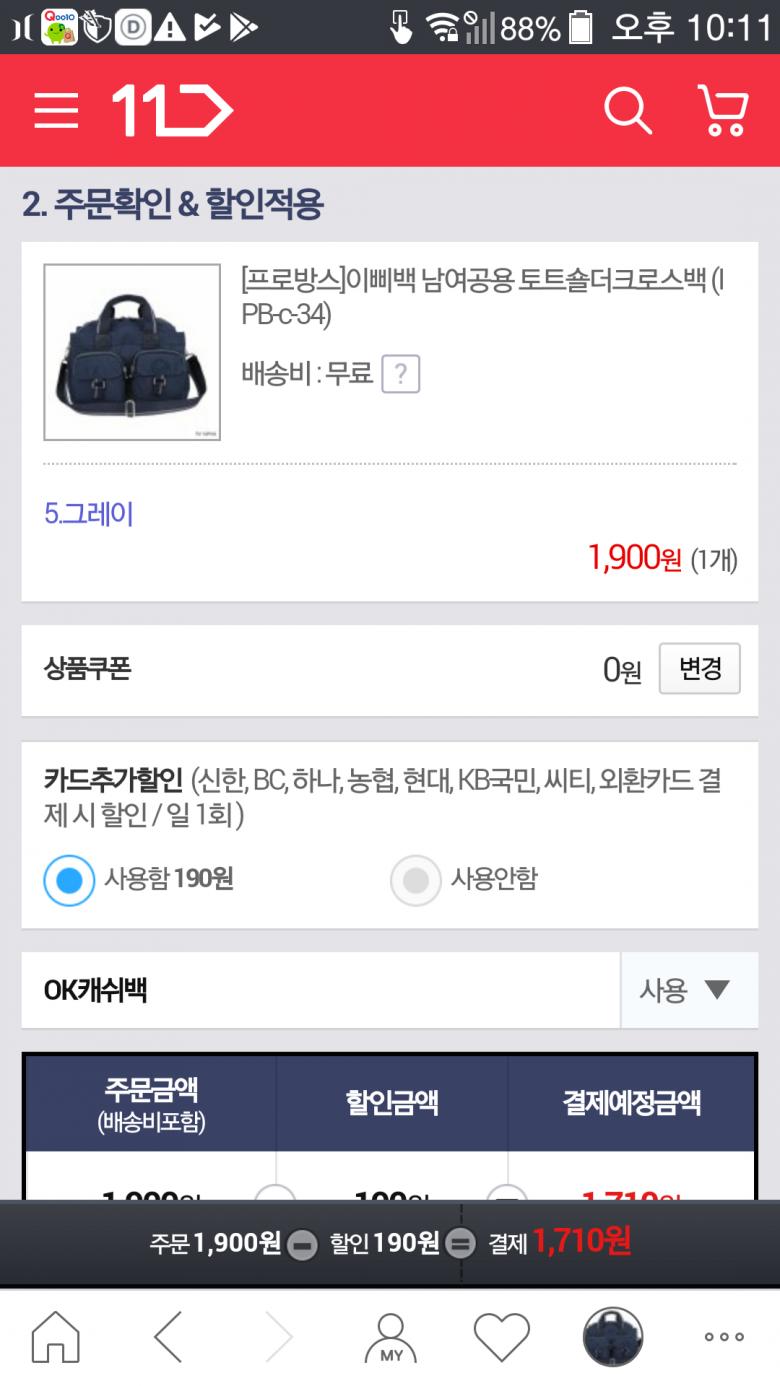Tap the shipping fee help question mark
Image resolution: width=780 pixels, height=1386 pixels.
pyautogui.click(x=400, y=375)
